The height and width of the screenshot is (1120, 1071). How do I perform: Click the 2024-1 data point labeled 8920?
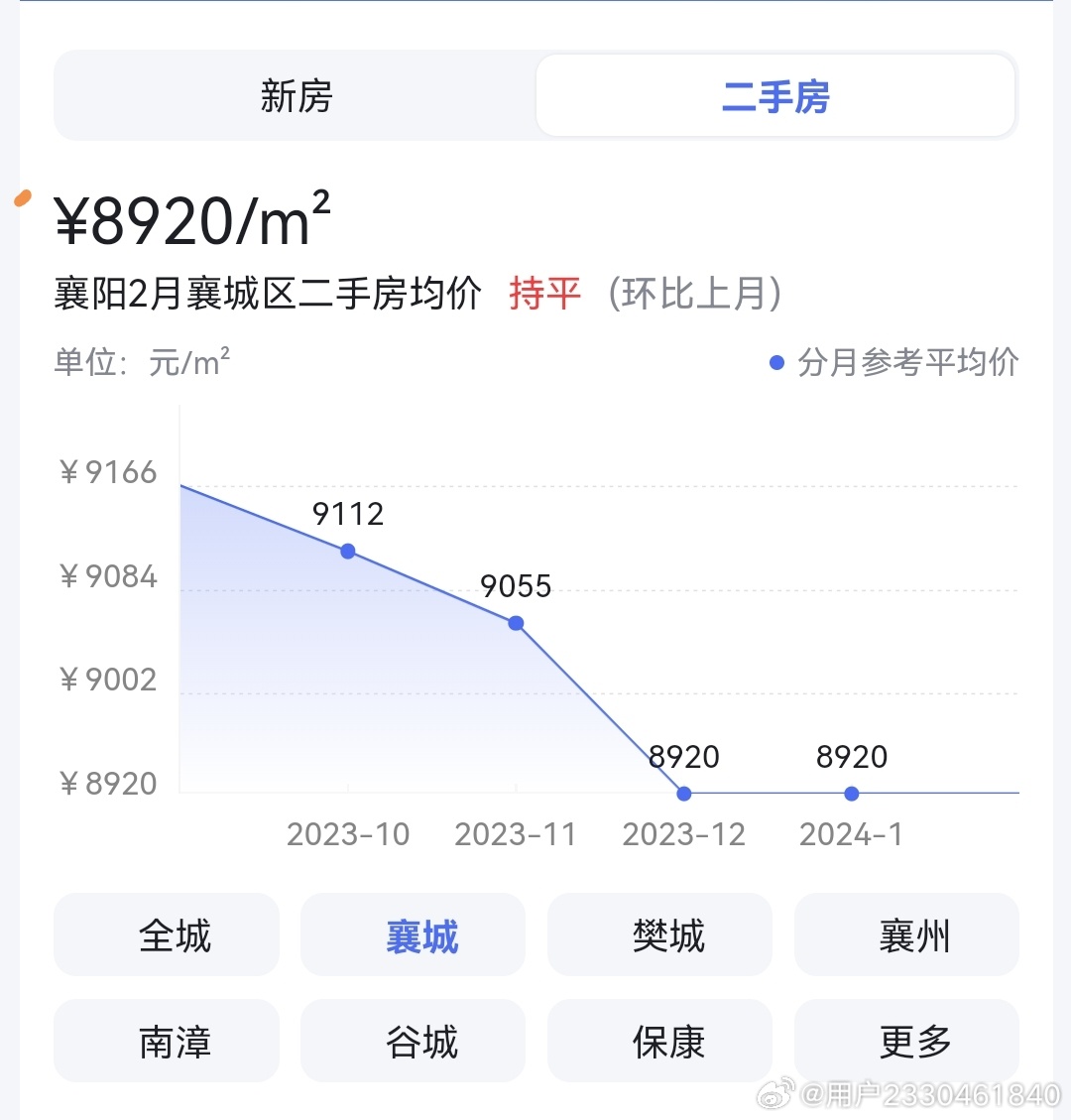pyautogui.click(x=851, y=793)
